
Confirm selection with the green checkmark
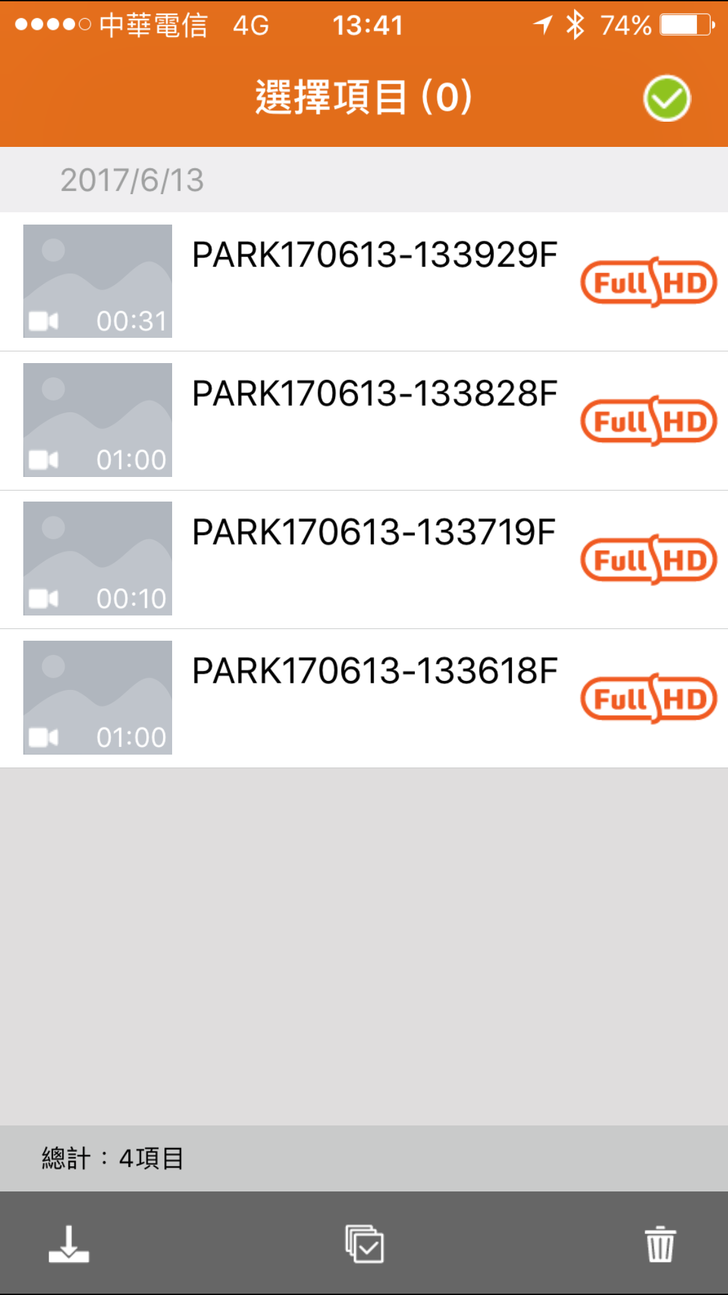[x=666, y=100]
